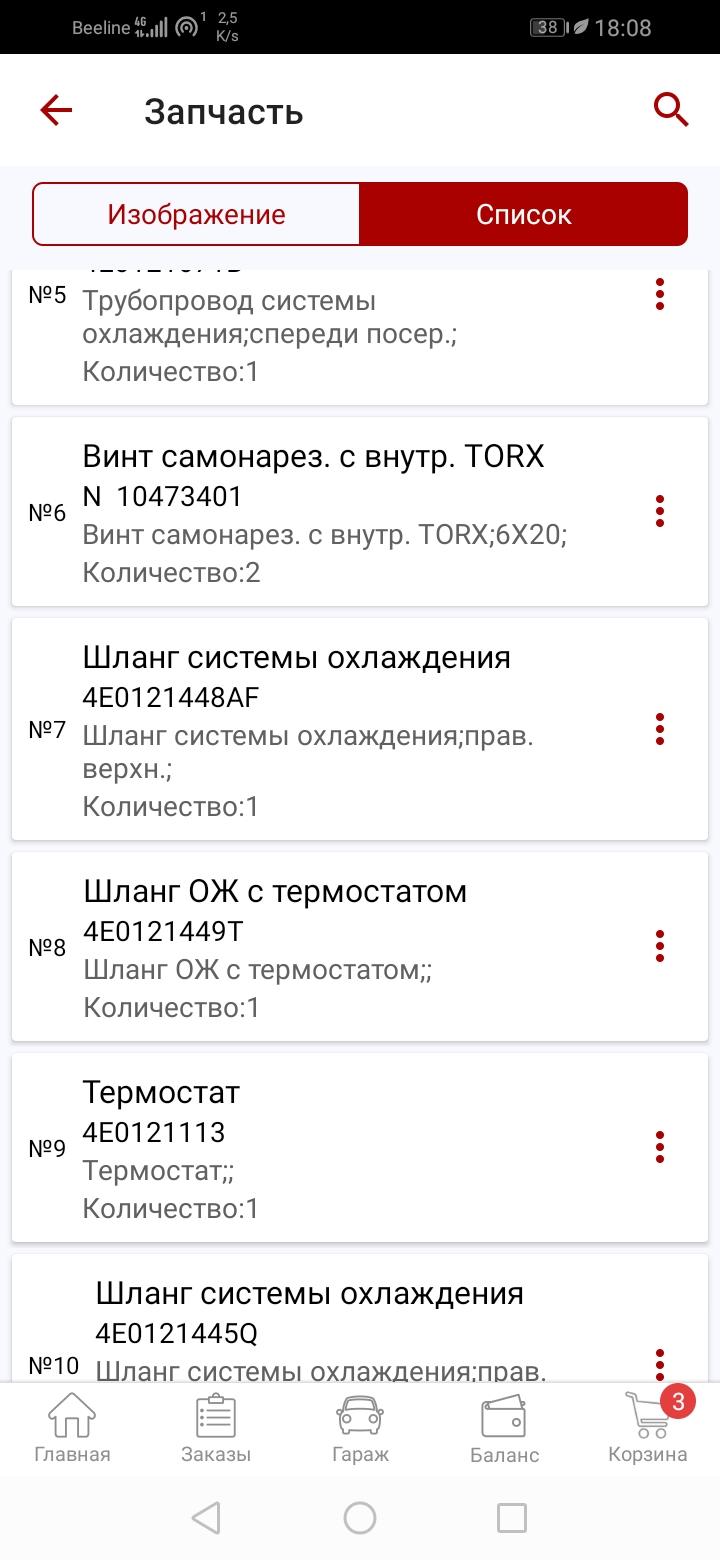Show more options for hose 4E0121448AF
The height and width of the screenshot is (1560, 720).
(x=660, y=729)
